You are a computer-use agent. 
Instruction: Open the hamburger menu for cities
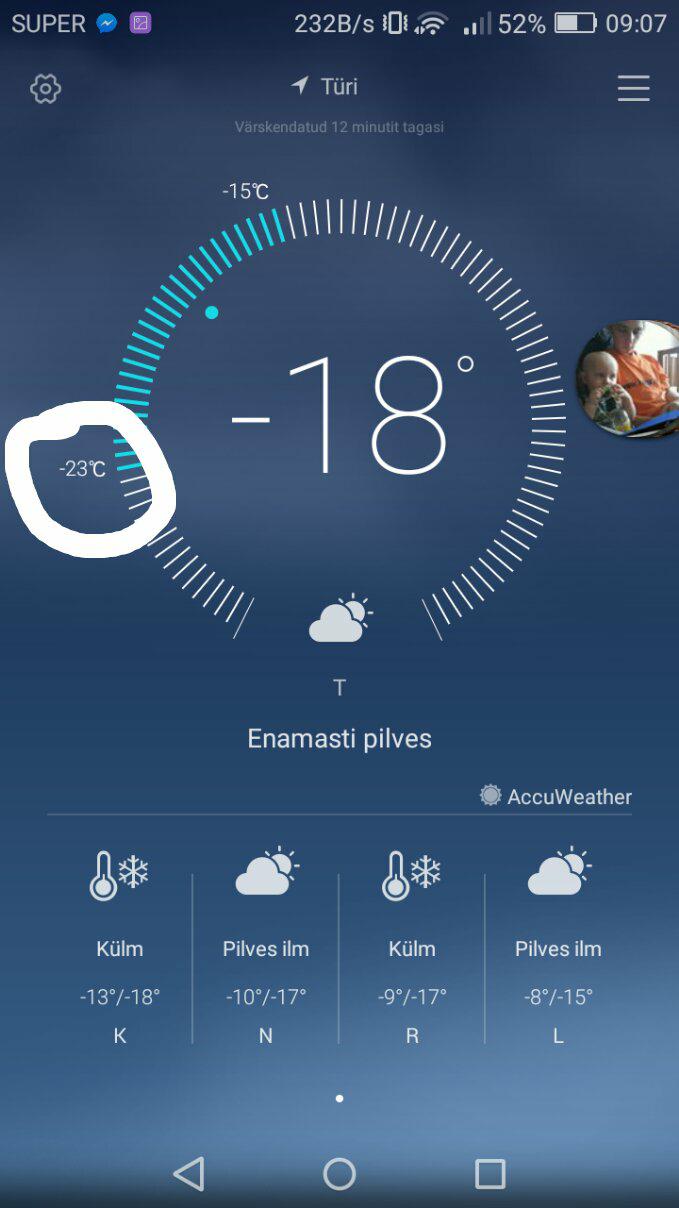(633, 88)
